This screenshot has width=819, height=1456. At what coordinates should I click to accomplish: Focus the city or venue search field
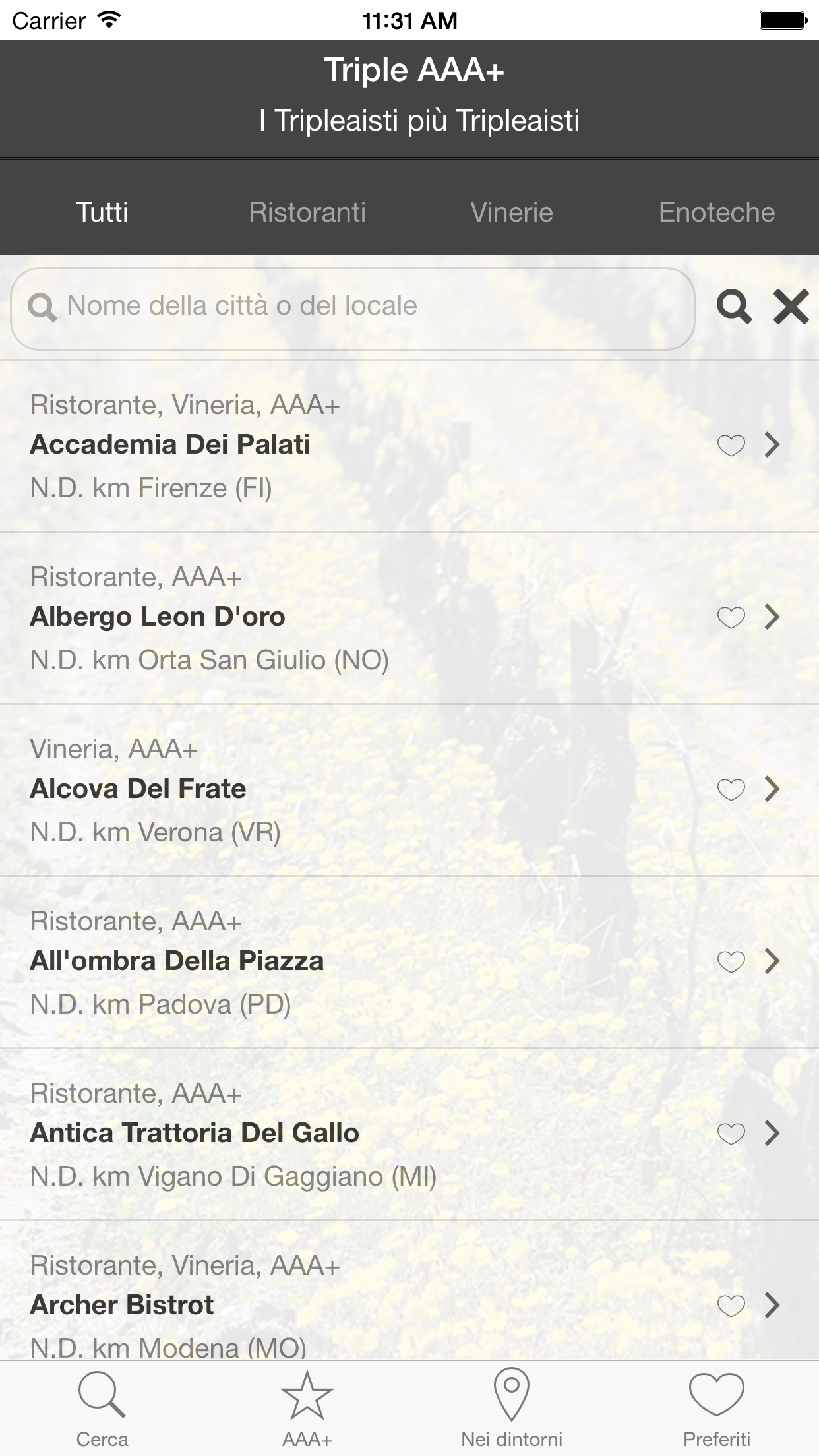point(353,307)
